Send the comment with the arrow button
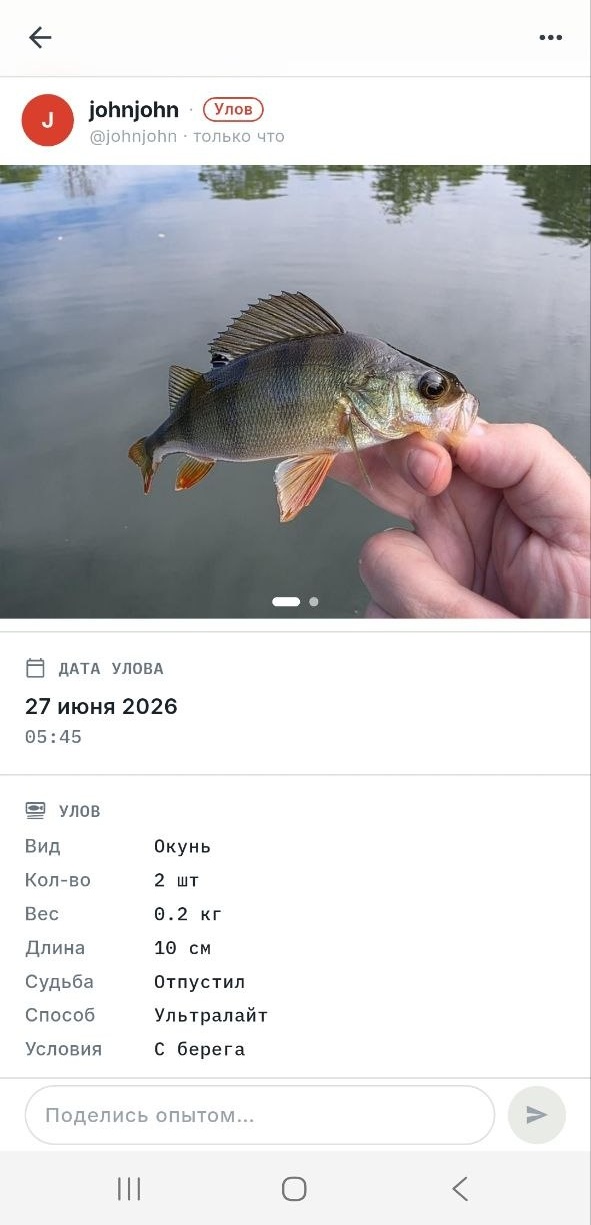Viewport: 591px width, 1225px height. (537, 1115)
